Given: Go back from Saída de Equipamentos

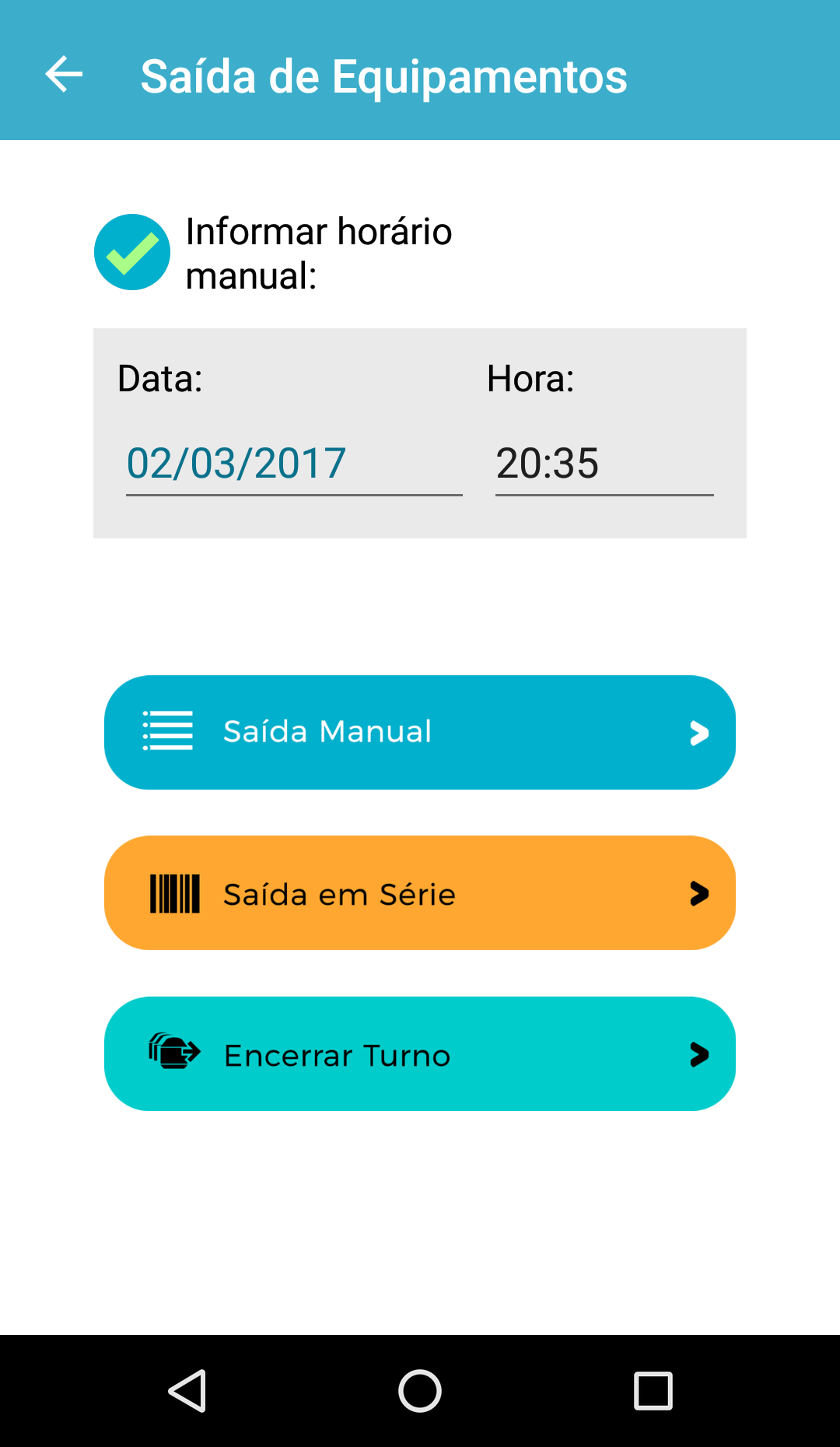Looking at the screenshot, I should coord(64,75).
